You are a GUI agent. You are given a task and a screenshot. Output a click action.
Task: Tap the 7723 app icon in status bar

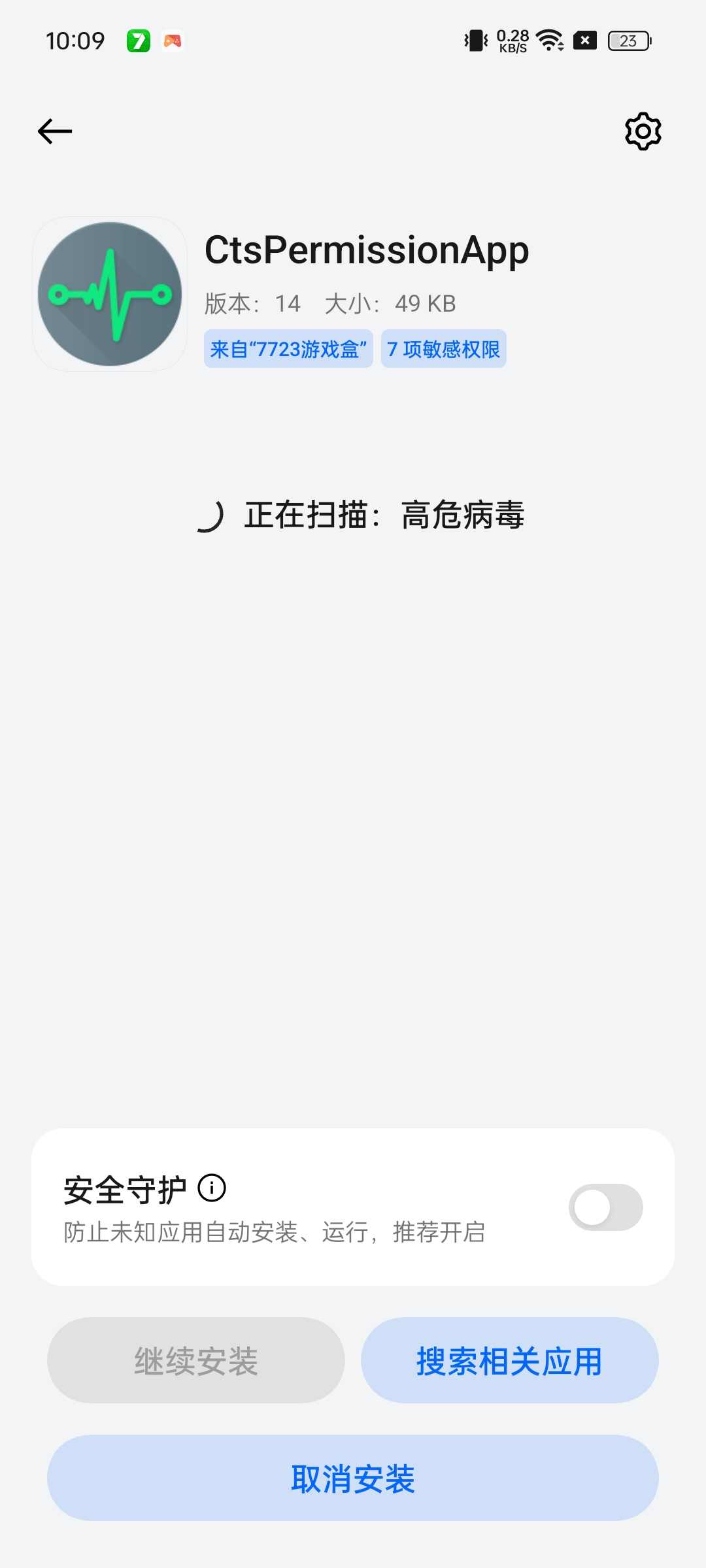(138, 40)
